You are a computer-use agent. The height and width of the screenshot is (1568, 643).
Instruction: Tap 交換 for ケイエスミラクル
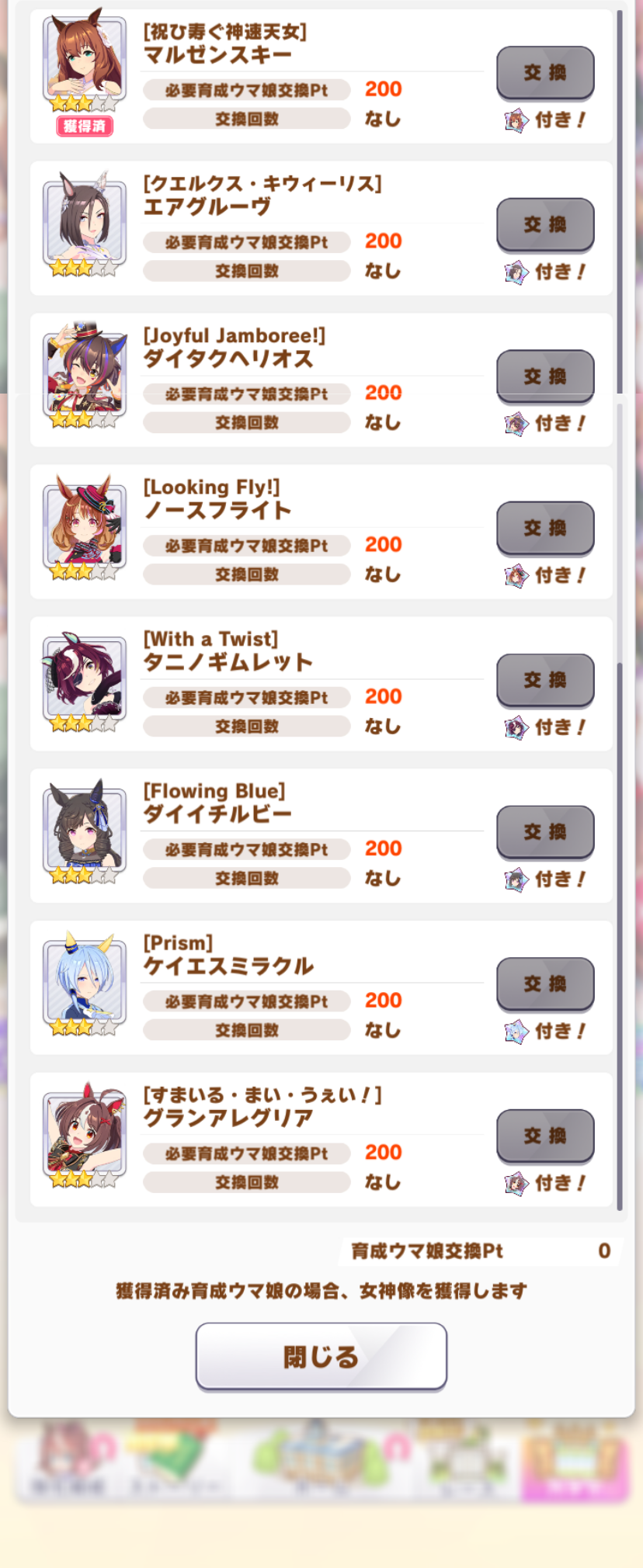click(545, 983)
